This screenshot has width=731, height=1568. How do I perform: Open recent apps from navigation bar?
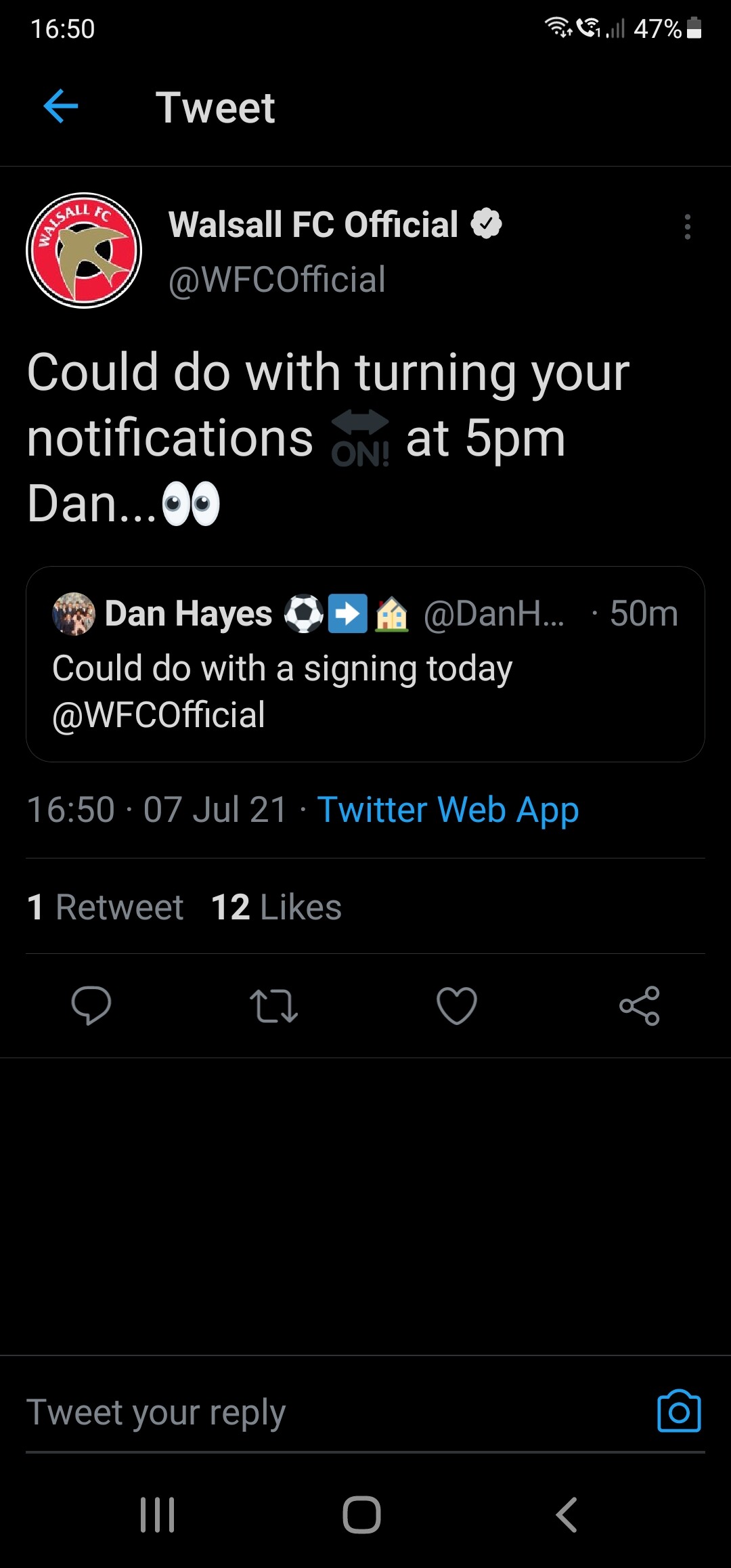coord(158,1515)
